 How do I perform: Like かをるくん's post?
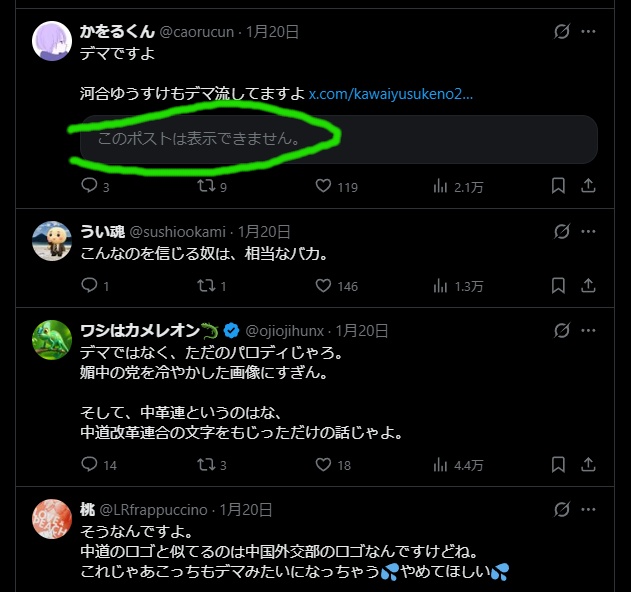point(323,186)
